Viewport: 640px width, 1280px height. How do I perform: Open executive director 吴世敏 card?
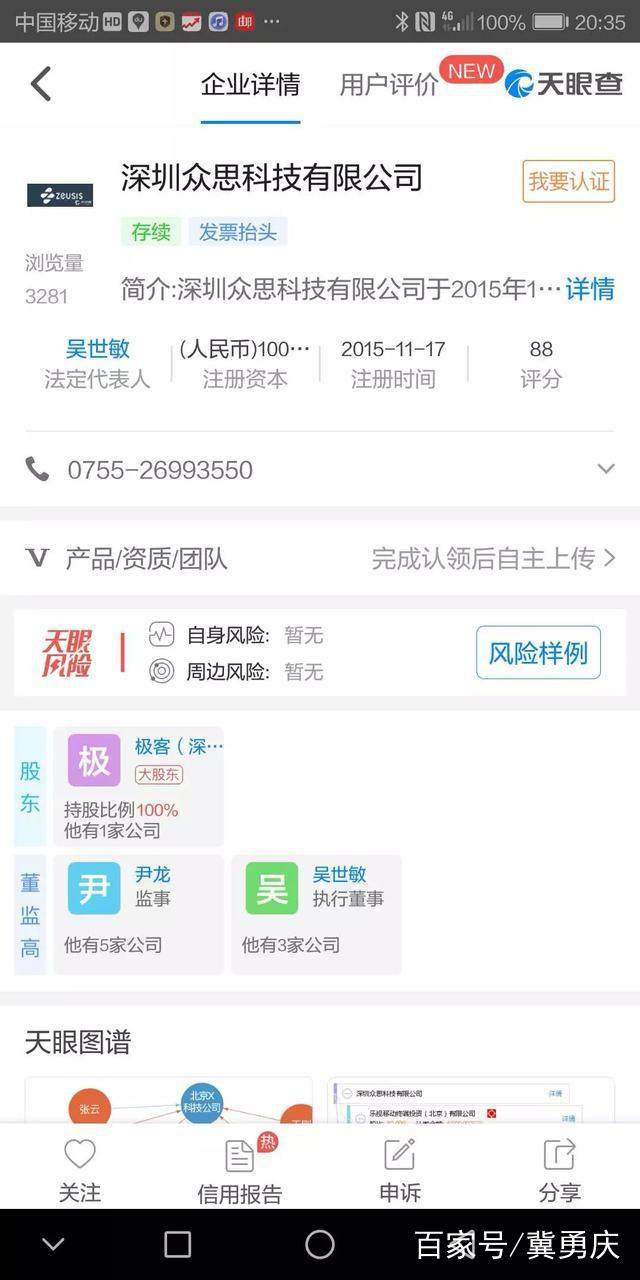point(316,913)
